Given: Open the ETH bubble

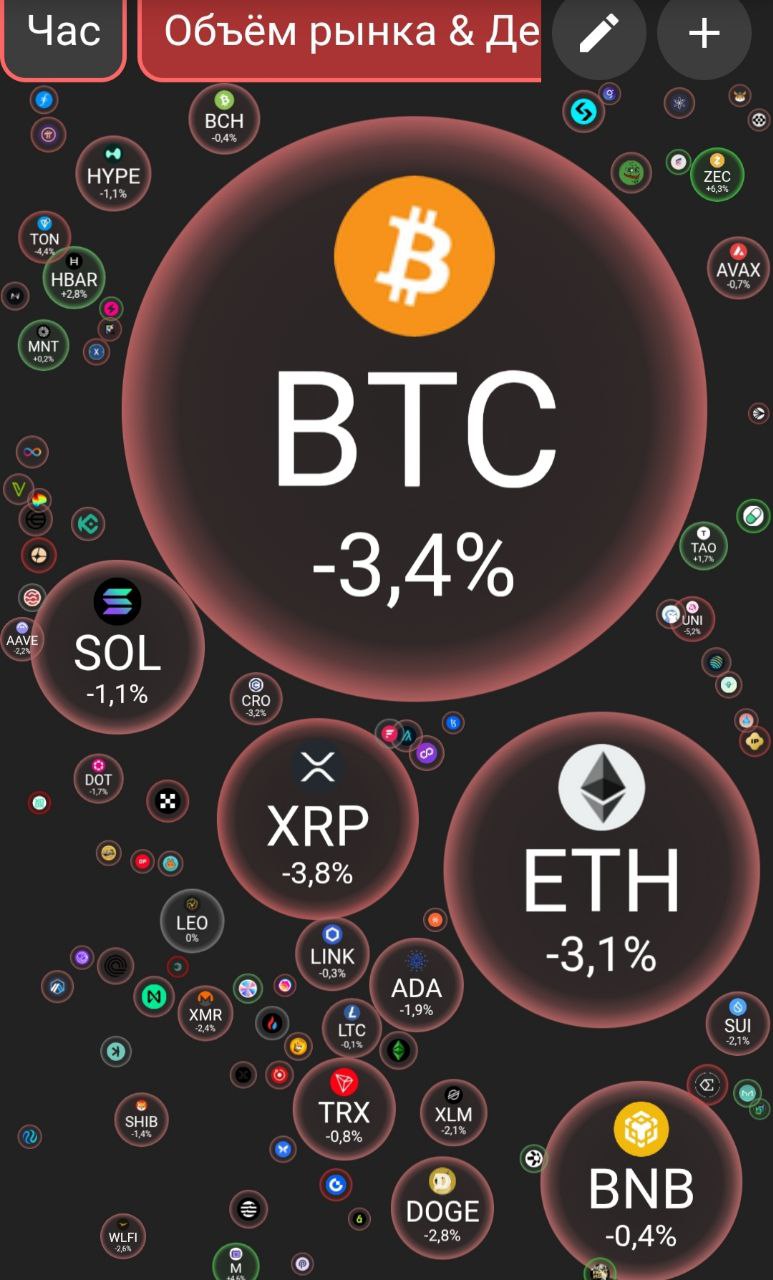Looking at the screenshot, I should coord(601,870).
